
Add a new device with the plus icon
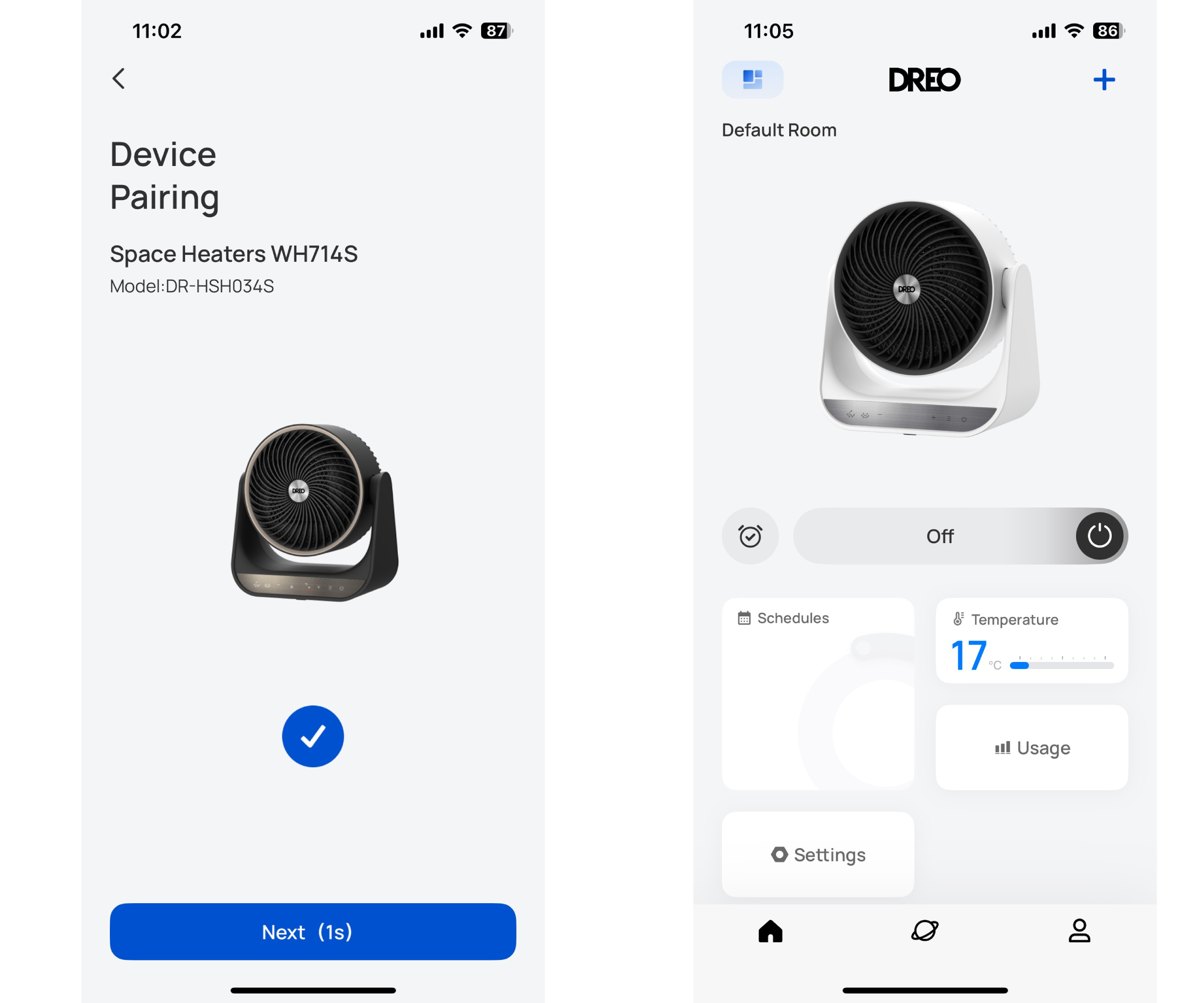1104,80
